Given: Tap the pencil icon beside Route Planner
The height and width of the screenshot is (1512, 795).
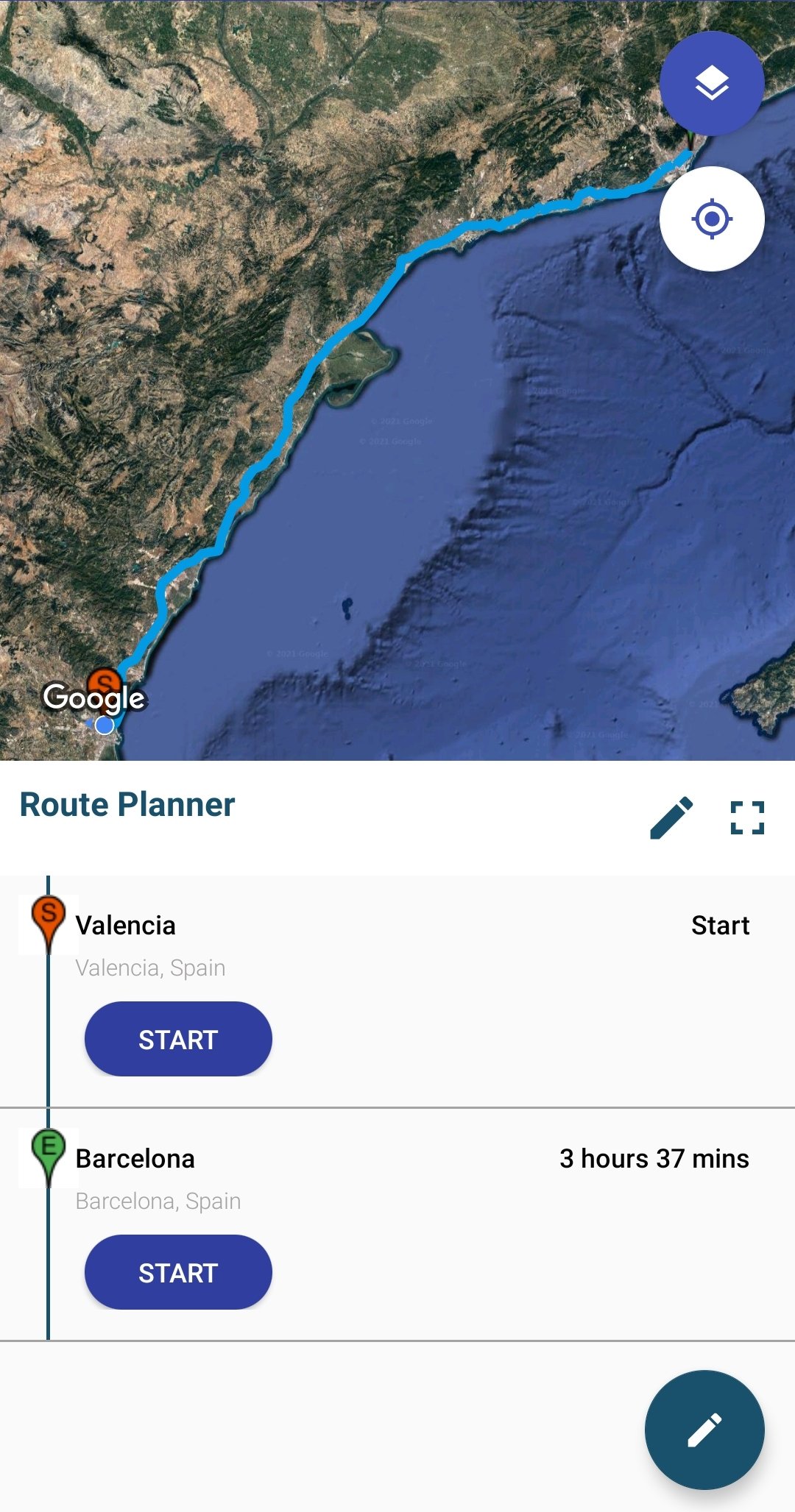Looking at the screenshot, I should coord(671,817).
